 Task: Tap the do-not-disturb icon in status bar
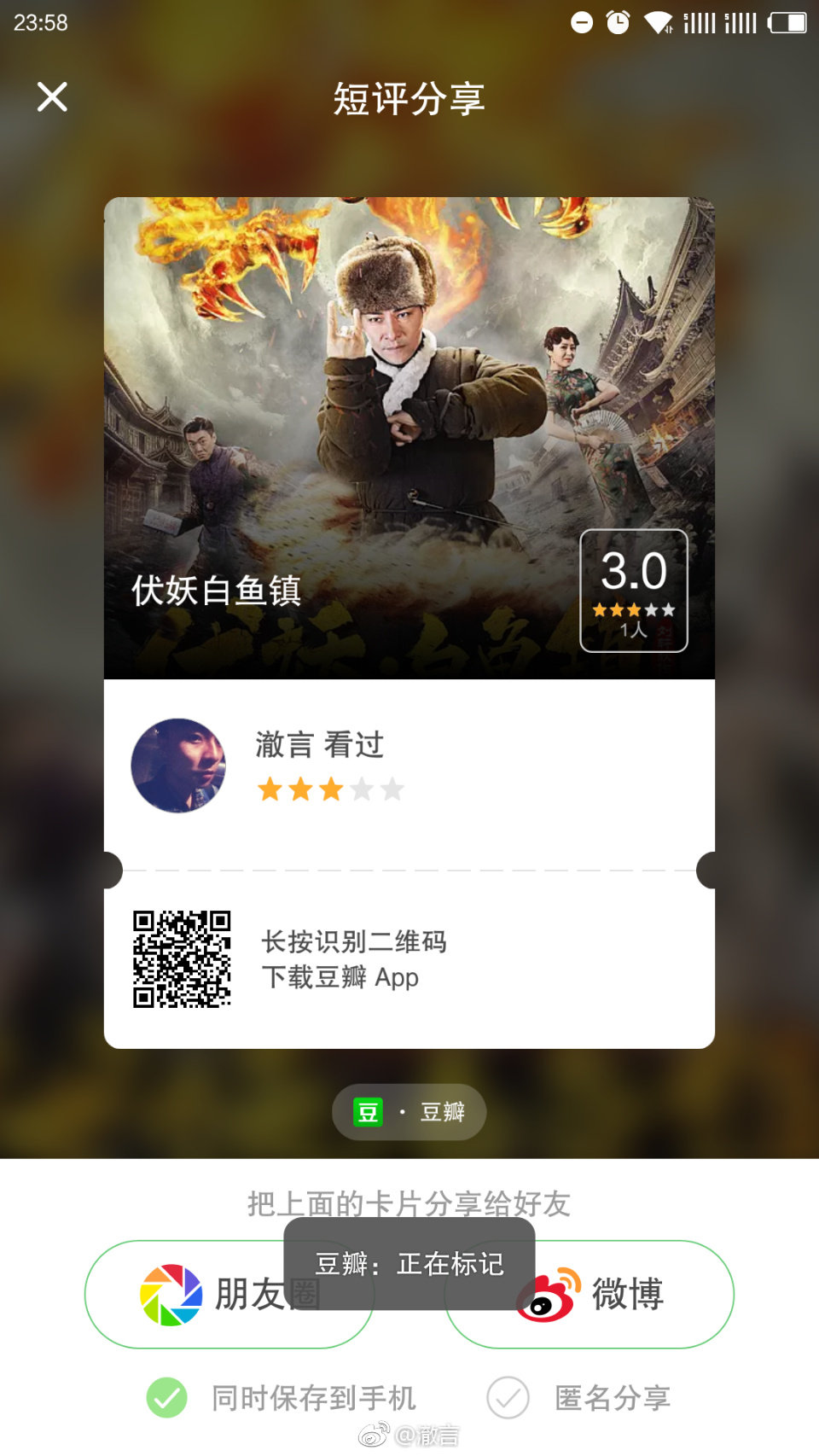click(x=583, y=23)
